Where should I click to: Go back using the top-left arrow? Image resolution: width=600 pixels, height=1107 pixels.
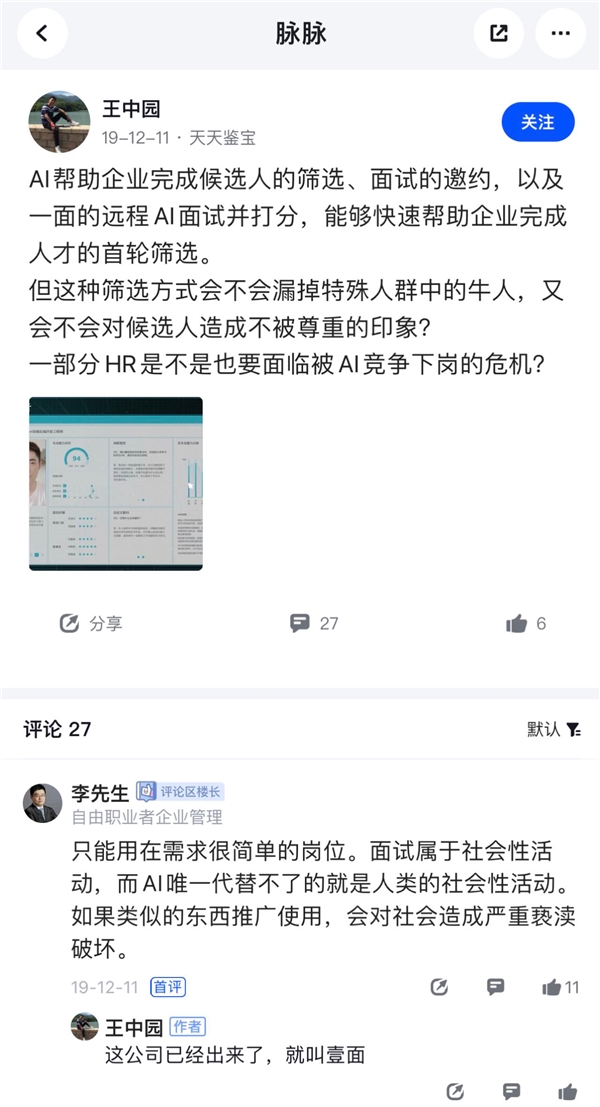pyautogui.click(x=42, y=33)
